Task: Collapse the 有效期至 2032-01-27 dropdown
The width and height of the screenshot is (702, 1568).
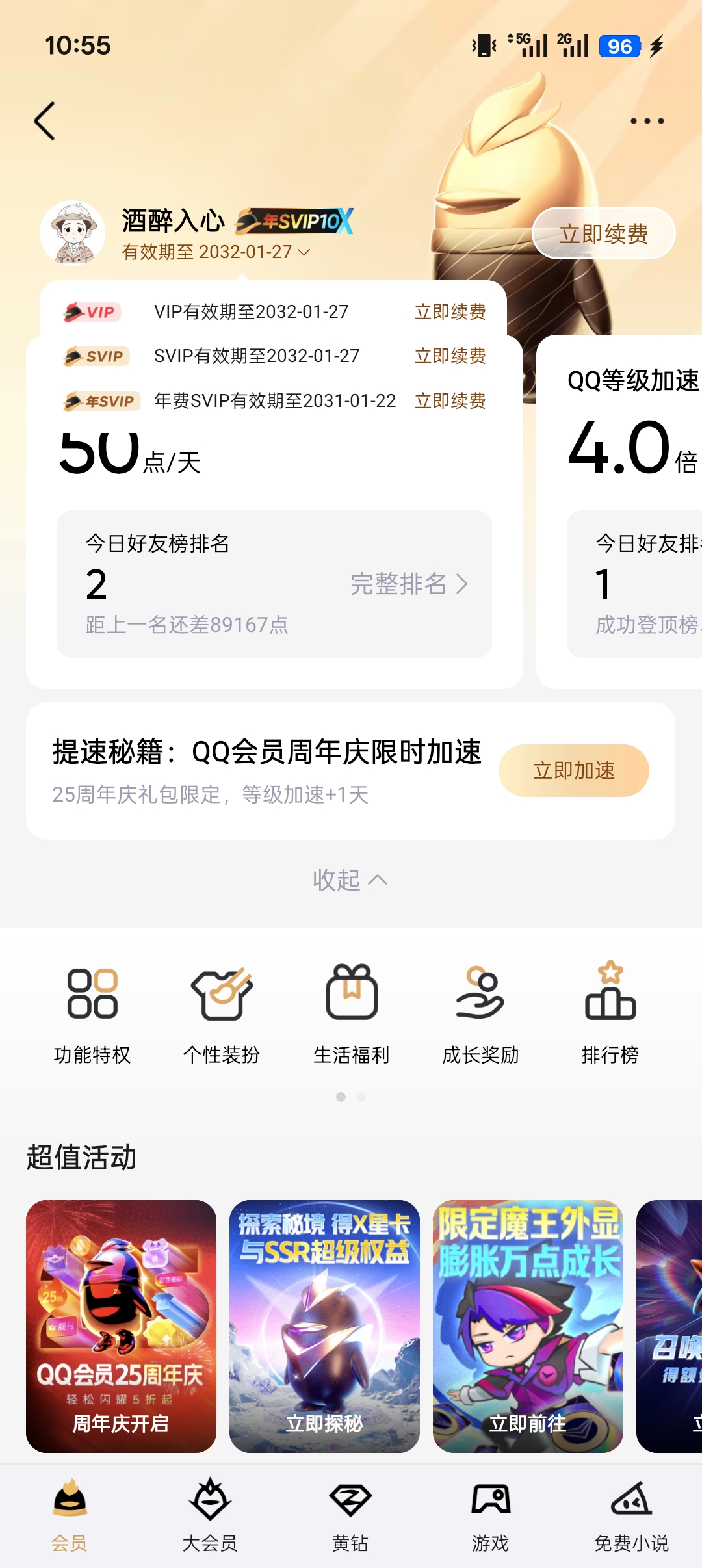Action: point(216,252)
